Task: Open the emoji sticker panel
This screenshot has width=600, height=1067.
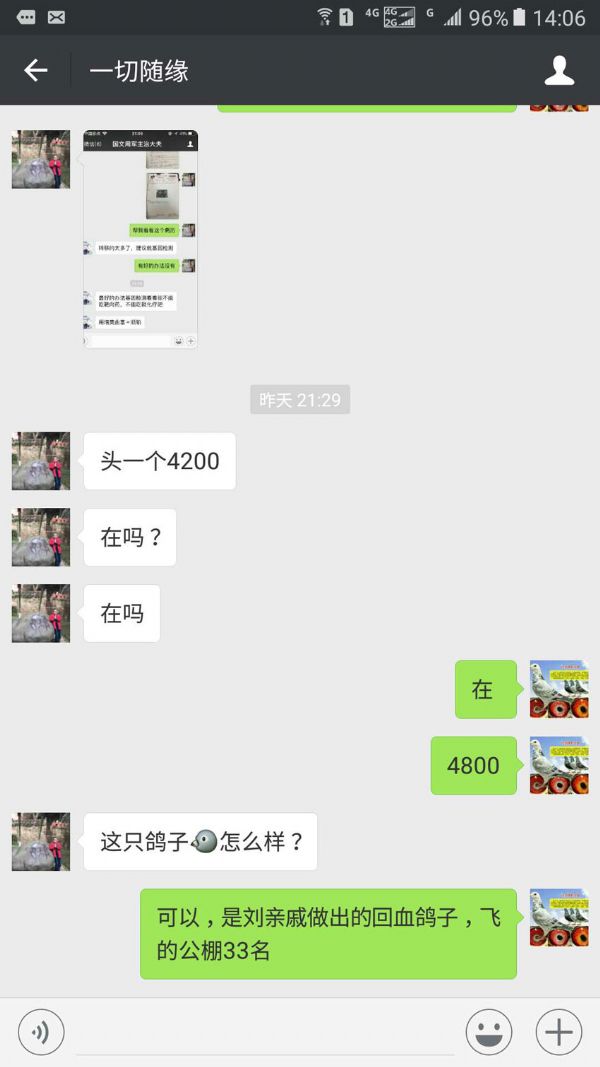Action: pyautogui.click(x=489, y=1032)
